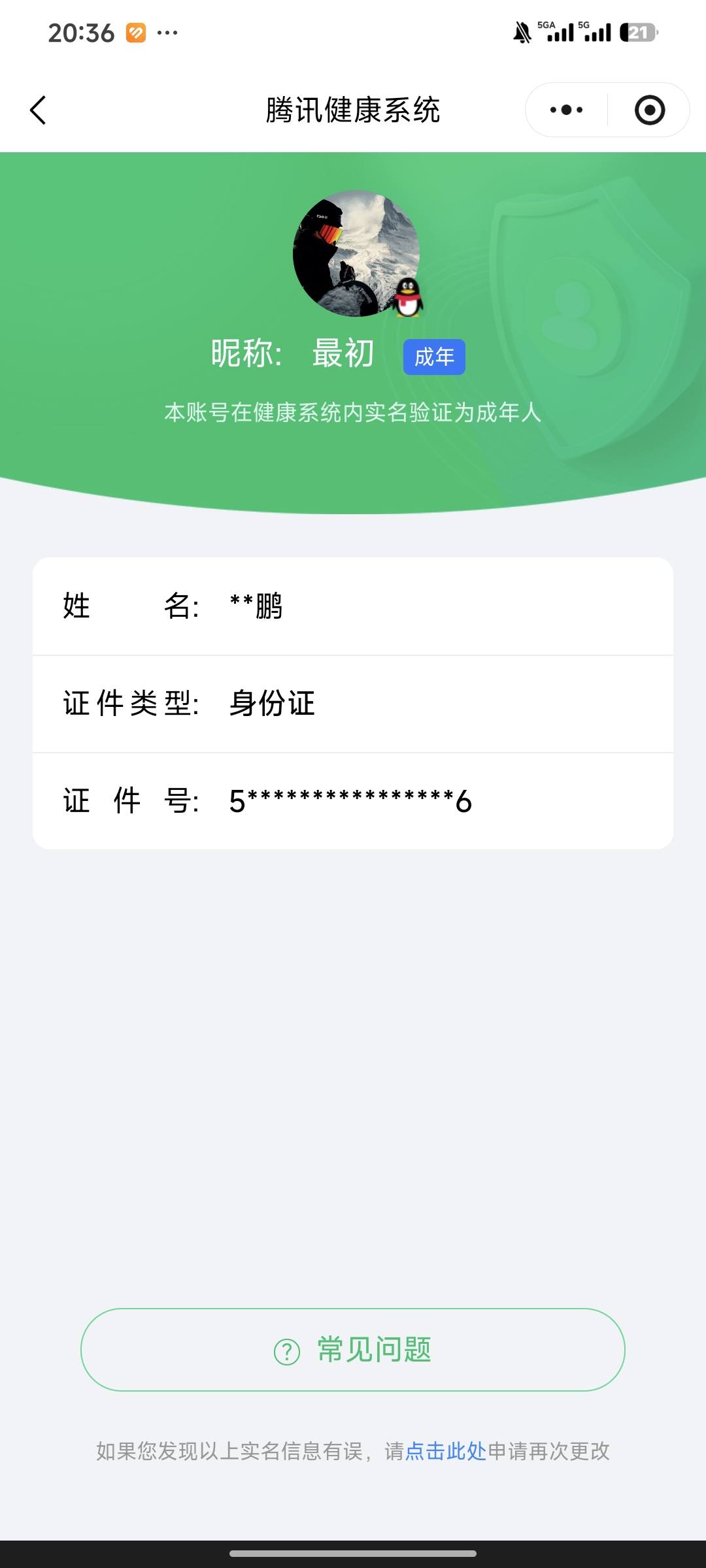Tap the back arrow to leave health system
Image resolution: width=706 pixels, height=1568 pixels.
(x=39, y=109)
